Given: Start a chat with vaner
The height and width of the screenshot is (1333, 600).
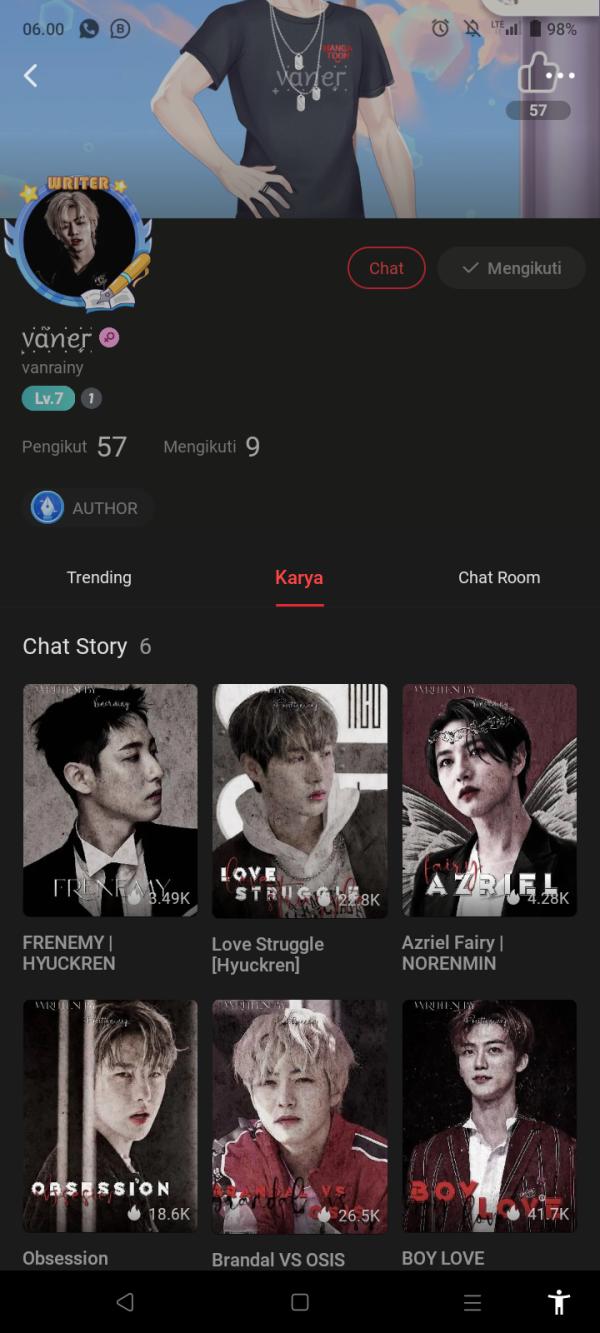Looking at the screenshot, I should pyautogui.click(x=386, y=268).
